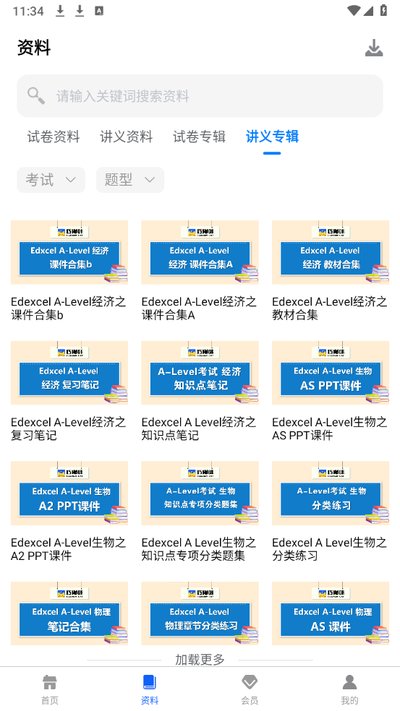
Task: Open Edexcel A-Level经济之教材合集 album
Action: coord(331,271)
